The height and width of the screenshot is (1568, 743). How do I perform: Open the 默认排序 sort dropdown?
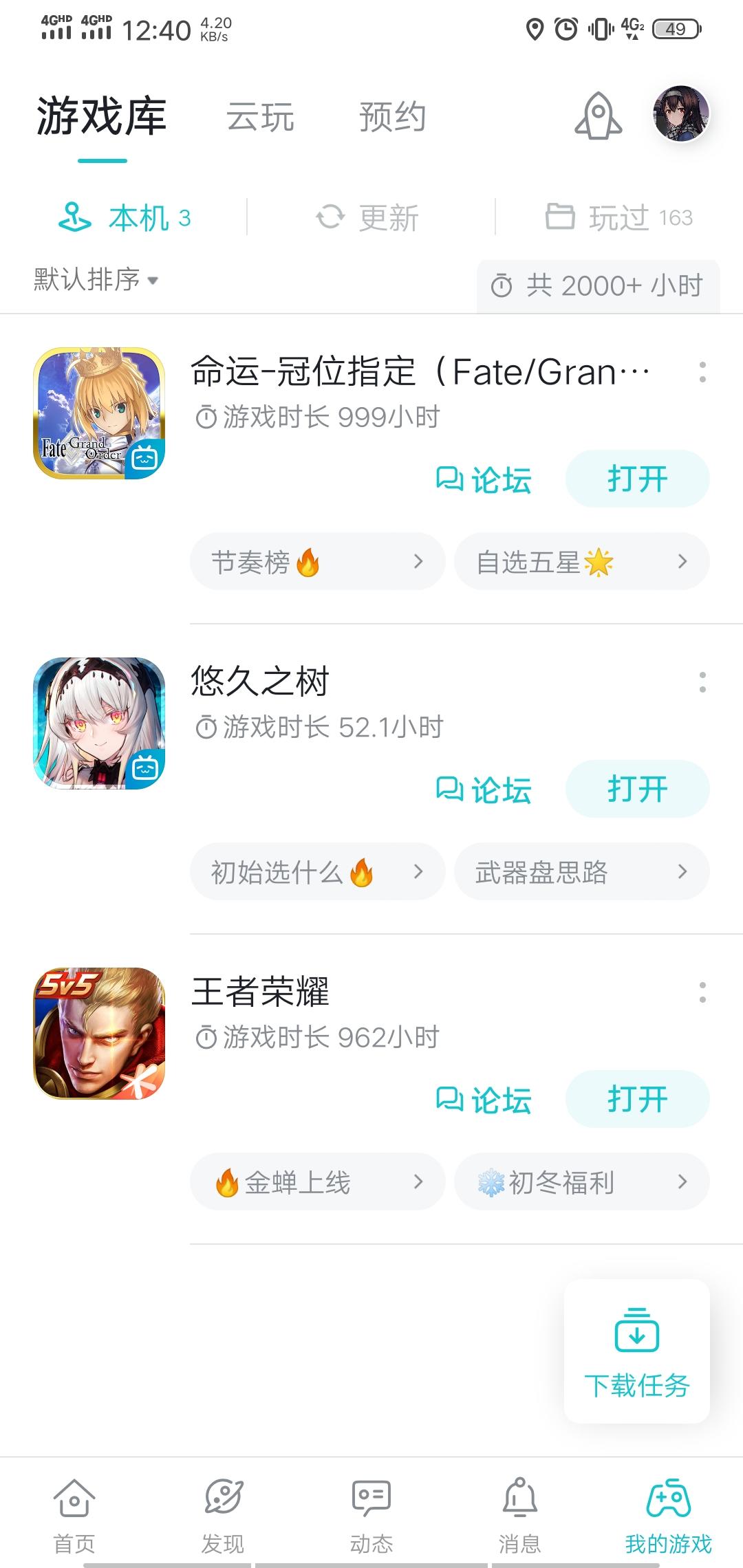click(94, 281)
